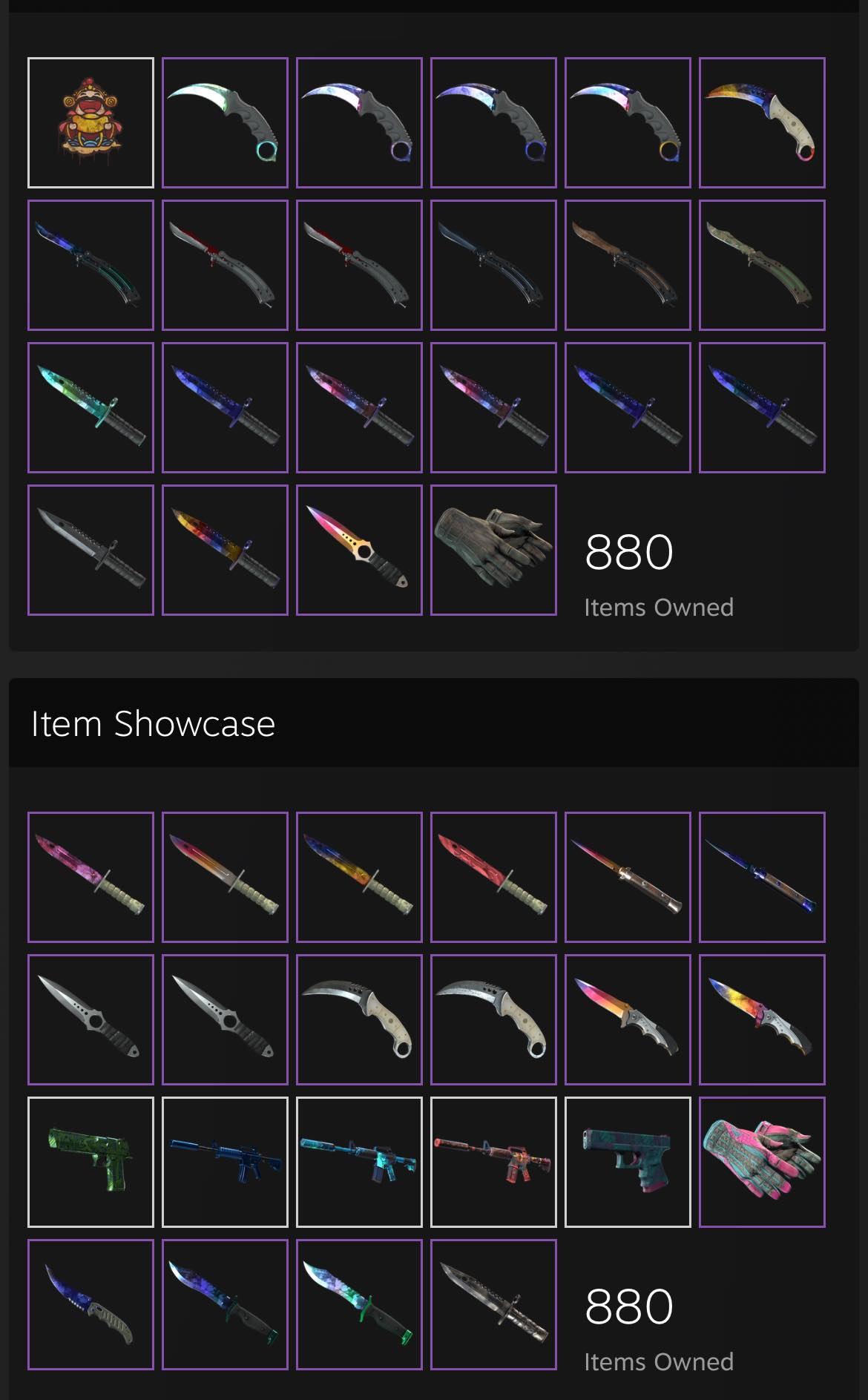868x1400 pixels.
Task: Open the pink and purple bayonet in Item Showcase
Action: click(91, 877)
